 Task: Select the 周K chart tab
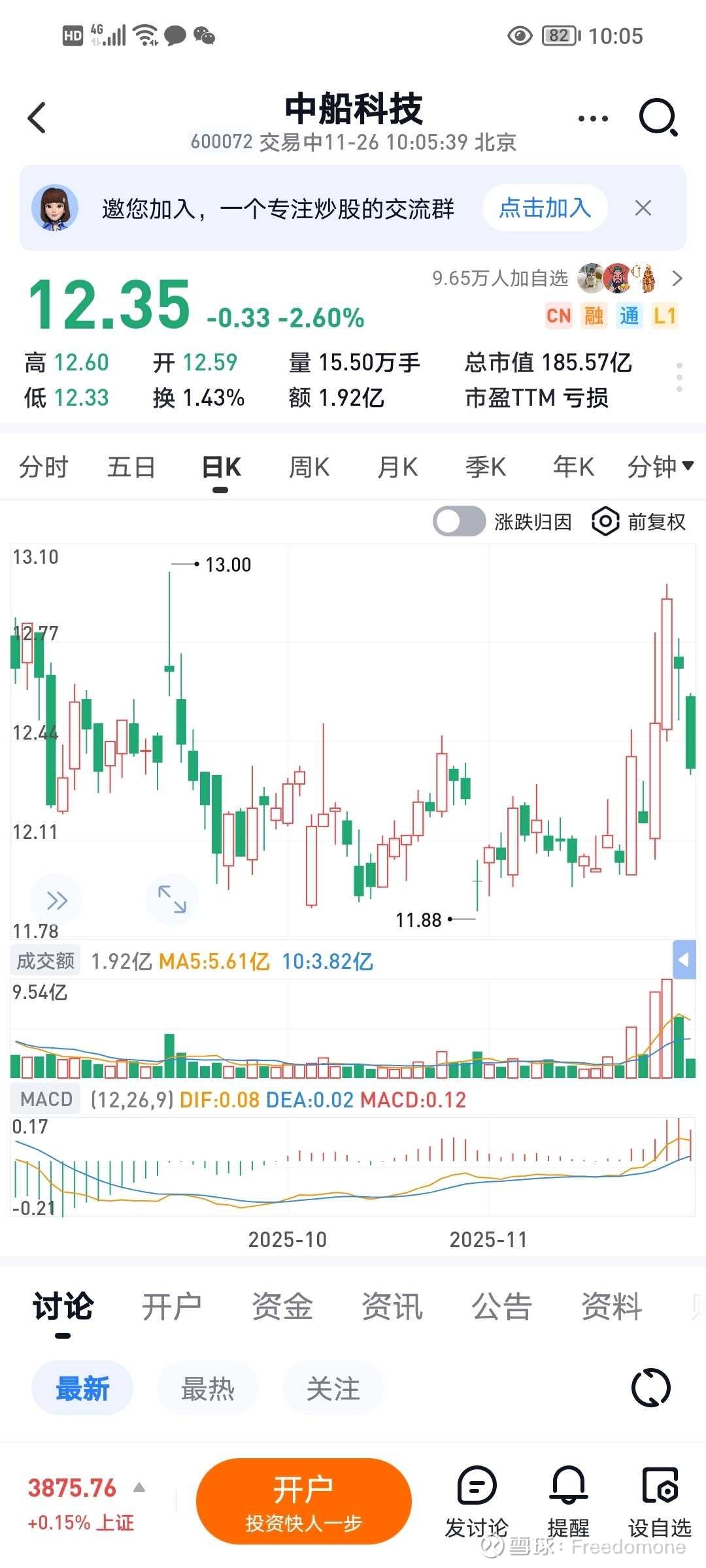tap(309, 468)
